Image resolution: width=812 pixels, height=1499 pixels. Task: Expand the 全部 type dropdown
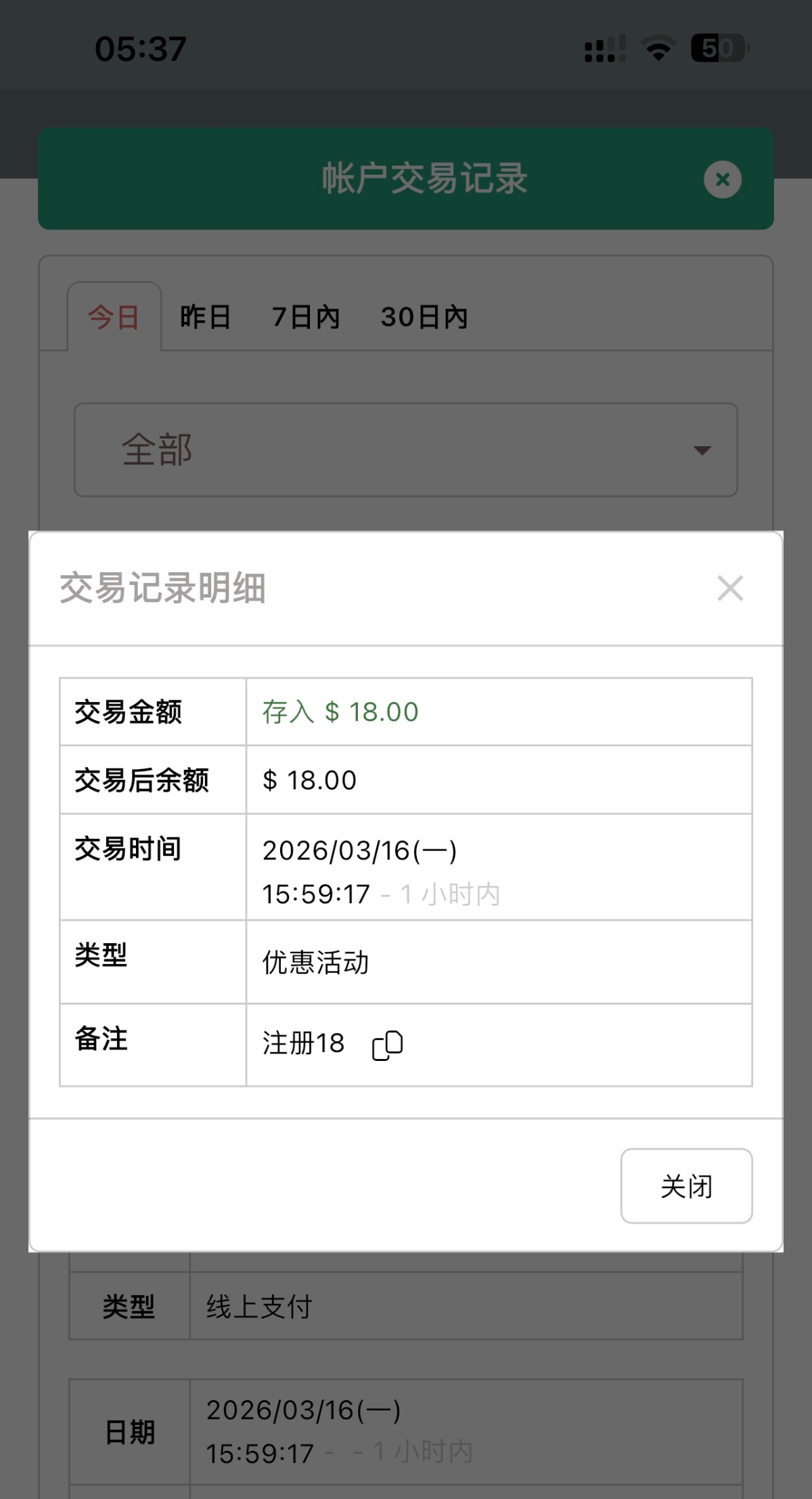click(x=405, y=450)
